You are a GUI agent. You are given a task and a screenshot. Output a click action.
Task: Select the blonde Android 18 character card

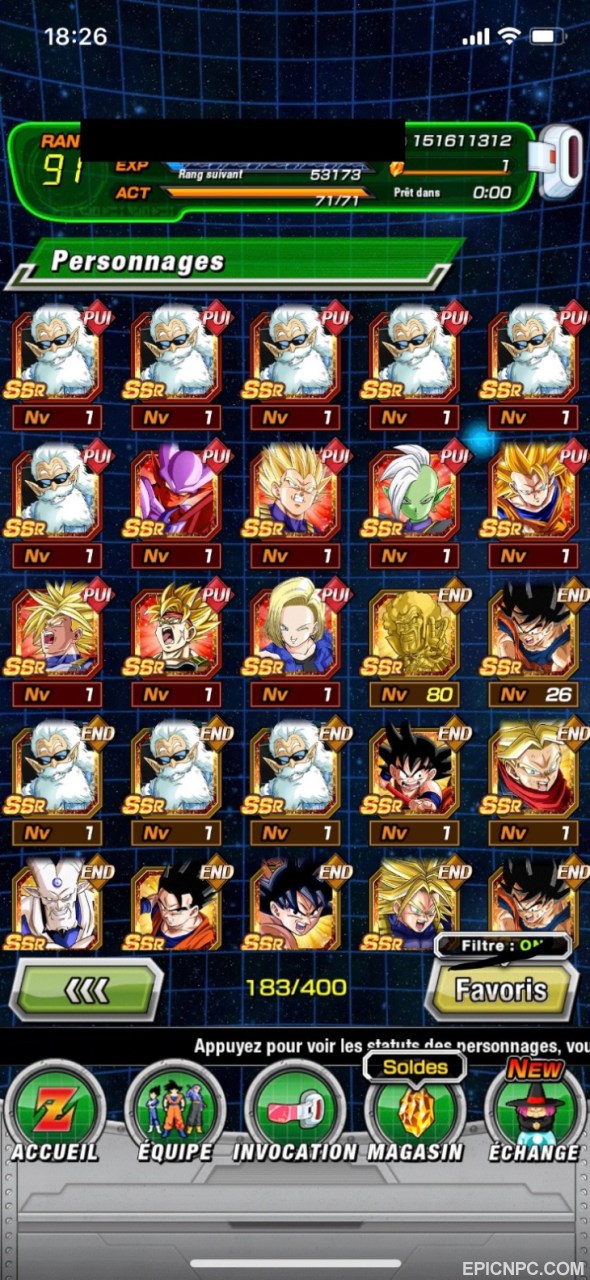coord(295,641)
